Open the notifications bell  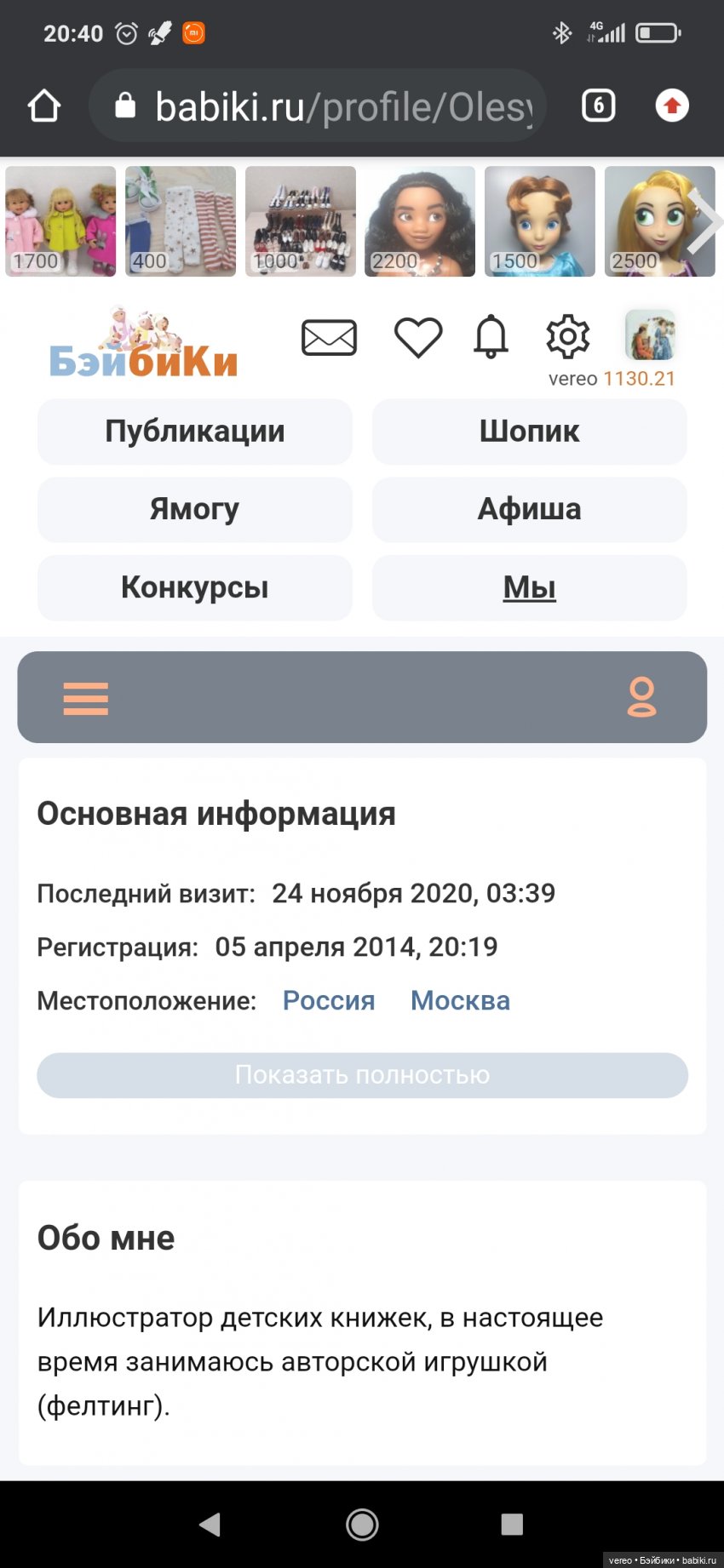pyautogui.click(x=491, y=337)
